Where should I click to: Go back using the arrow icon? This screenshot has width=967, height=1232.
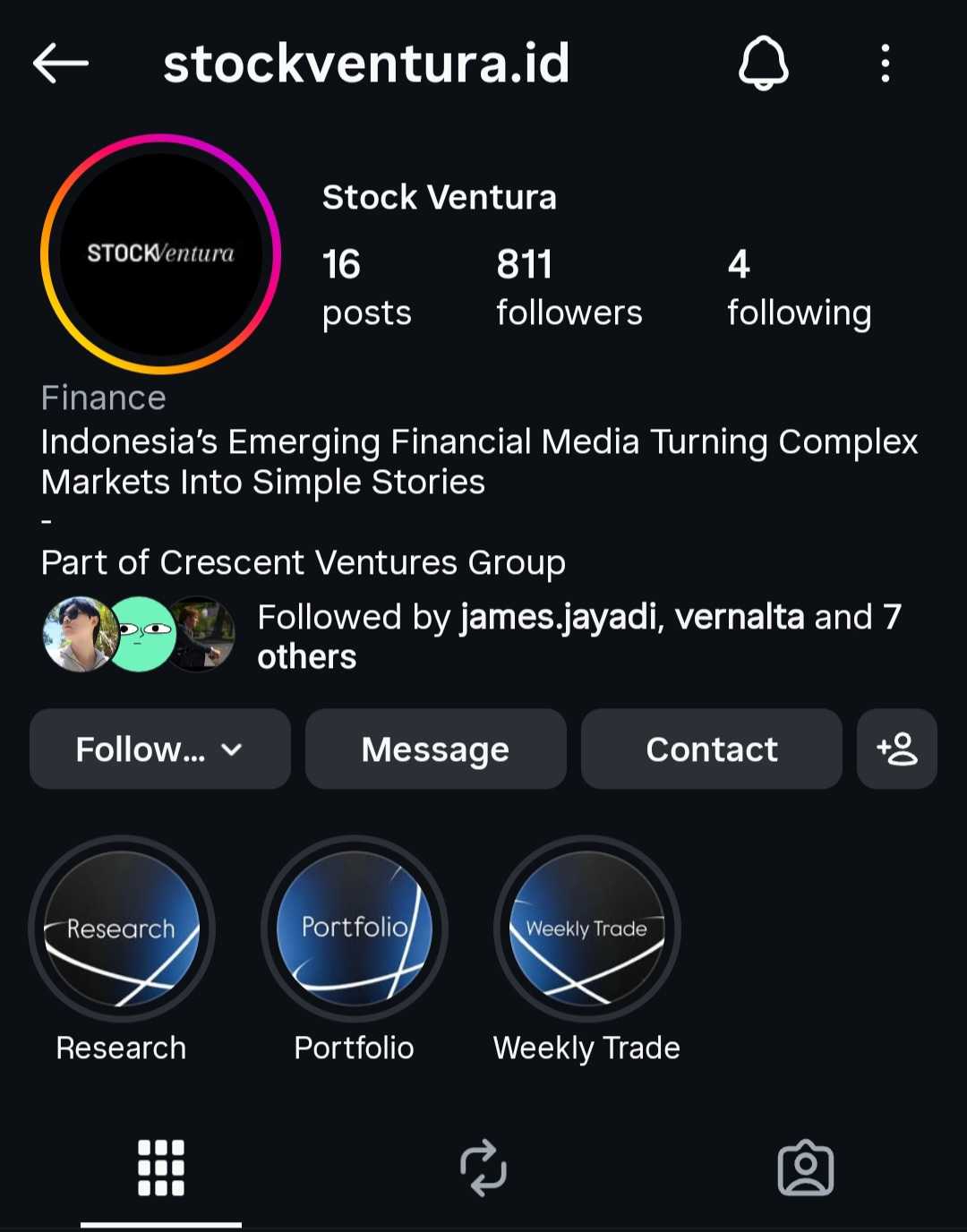click(61, 64)
